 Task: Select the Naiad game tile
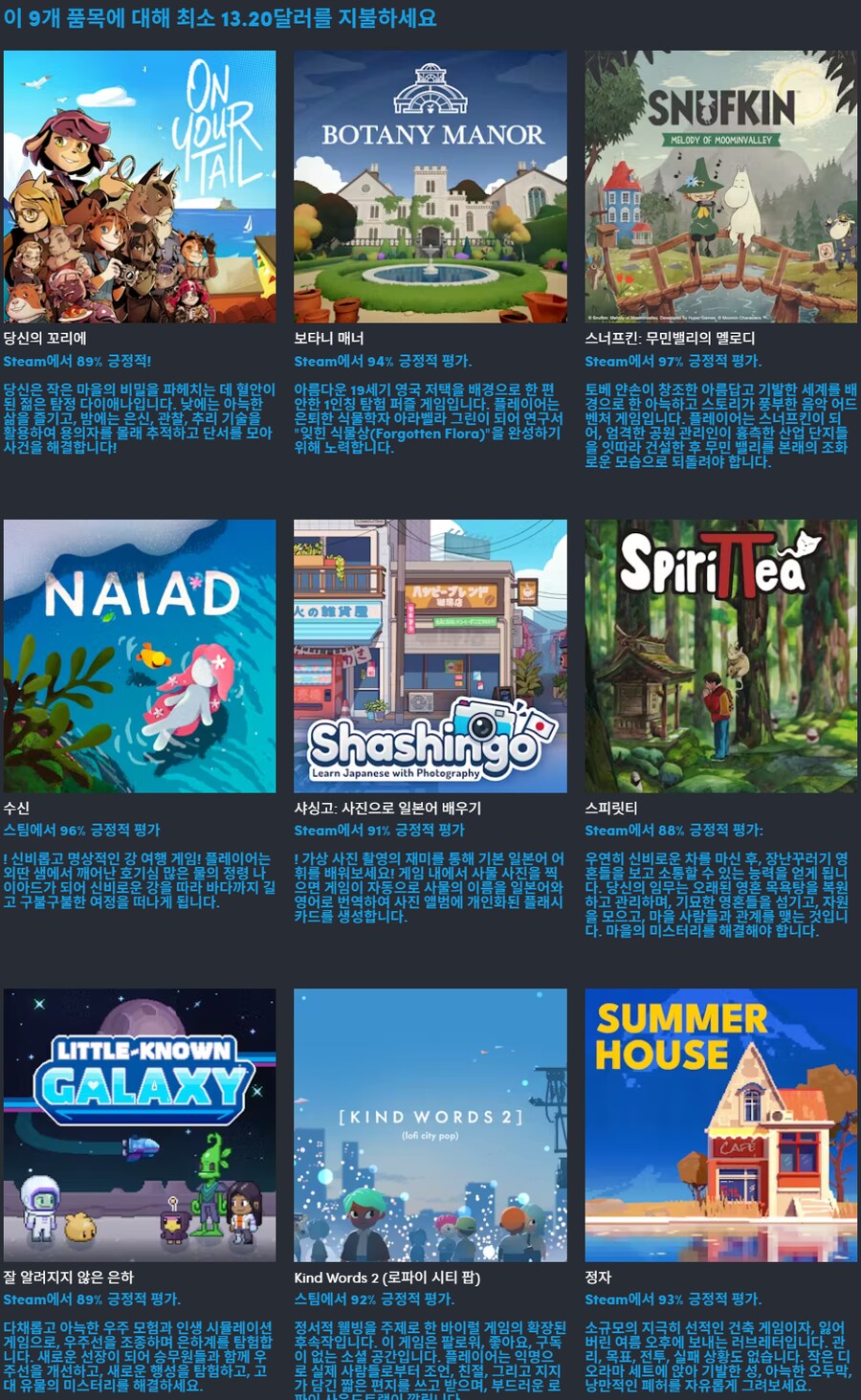pos(140,656)
